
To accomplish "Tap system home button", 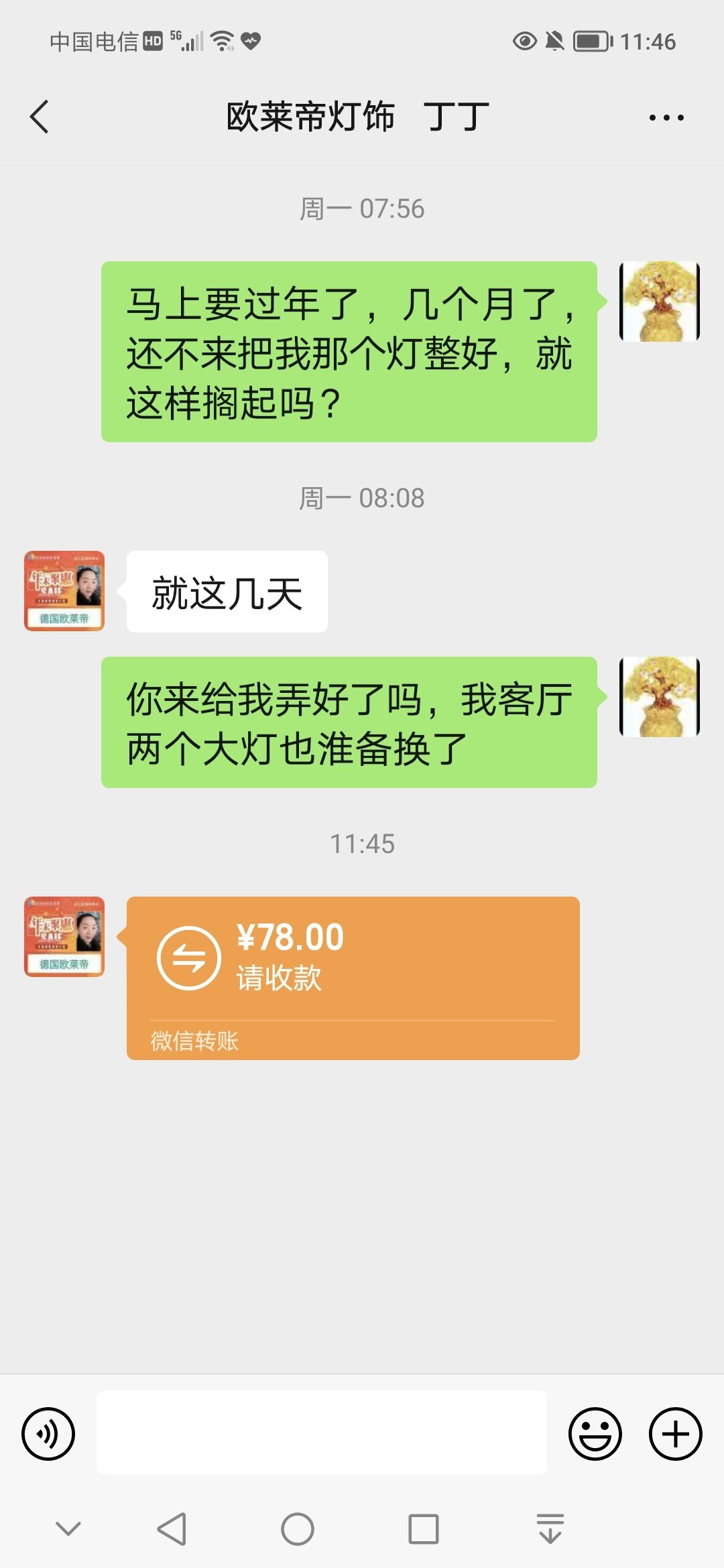I will pyautogui.click(x=298, y=1529).
